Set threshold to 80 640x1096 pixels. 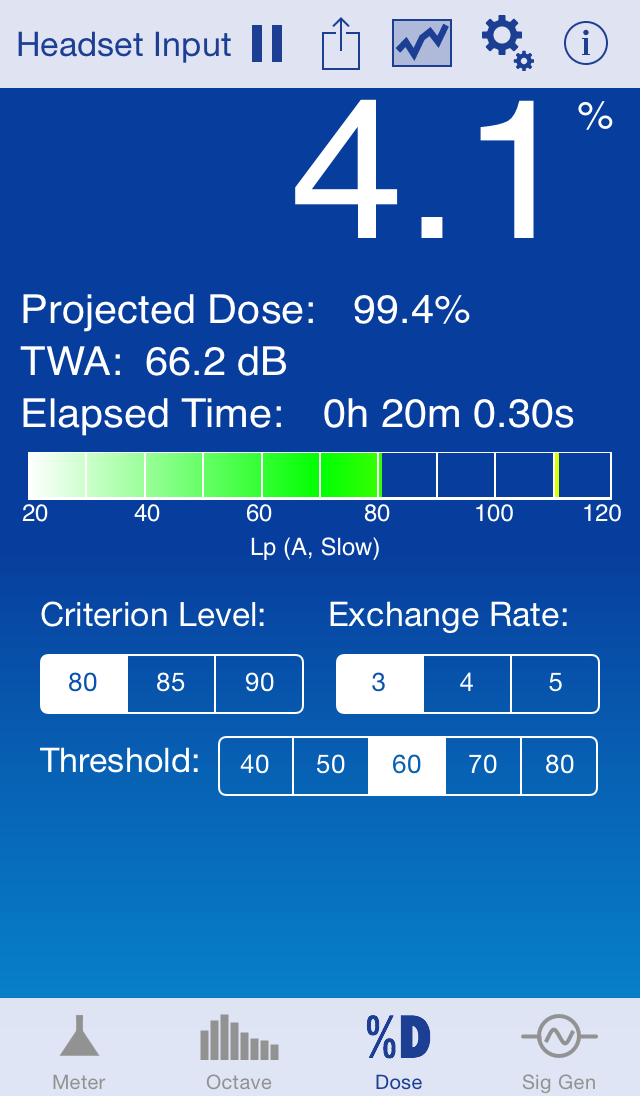[559, 765]
